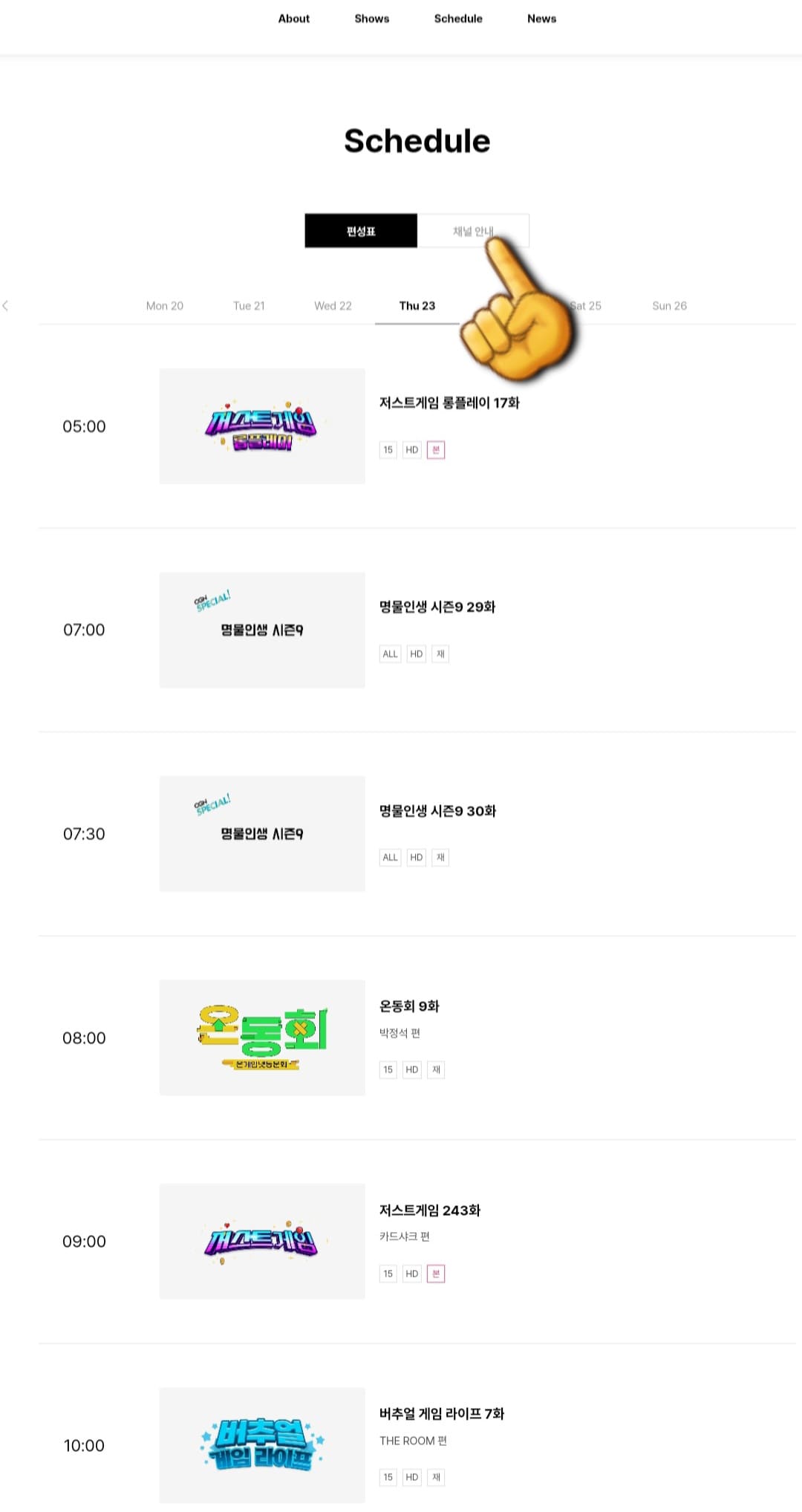Select the Sat 25 schedule day
Viewport: 802px width, 1512px height.
(584, 304)
